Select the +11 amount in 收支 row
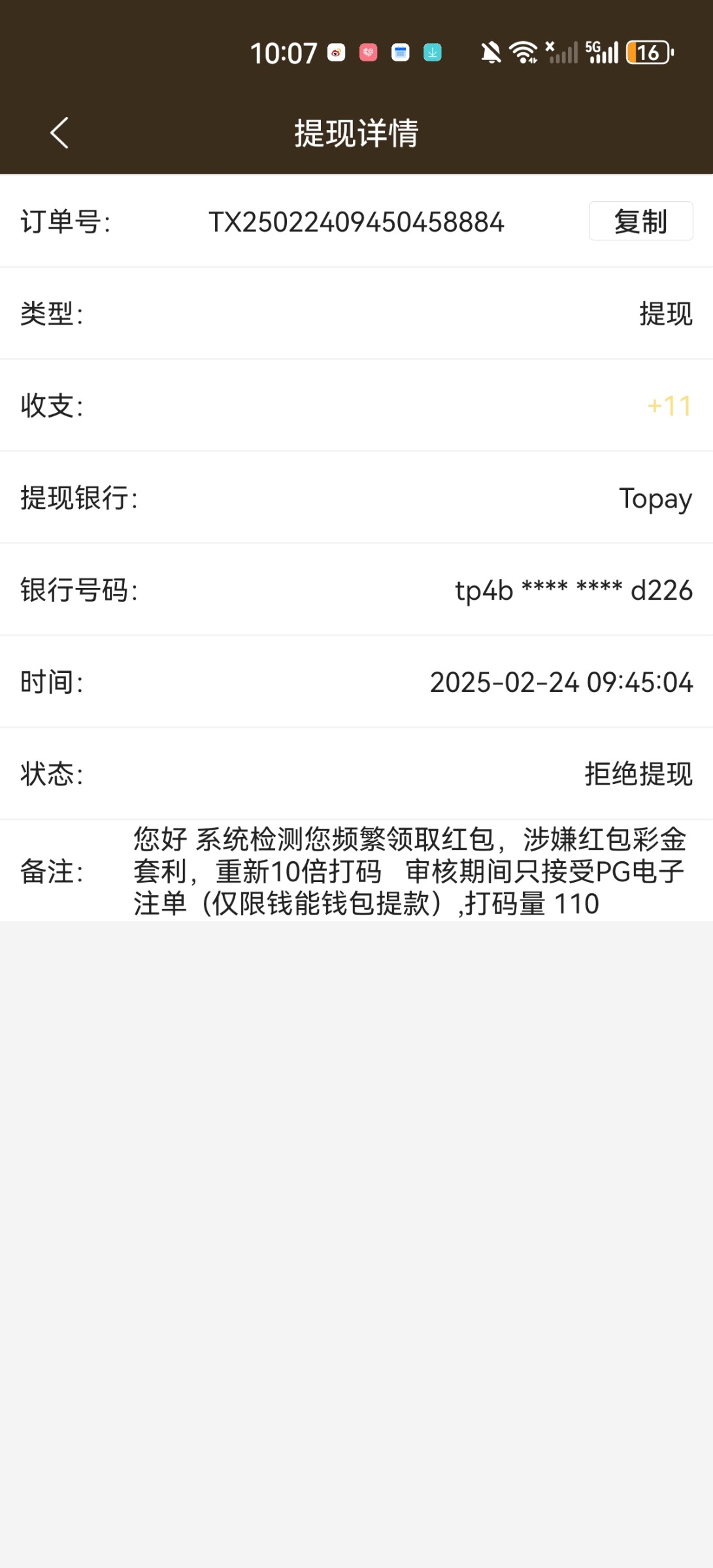Viewport: 713px width, 1568px height. tap(670, 406)
